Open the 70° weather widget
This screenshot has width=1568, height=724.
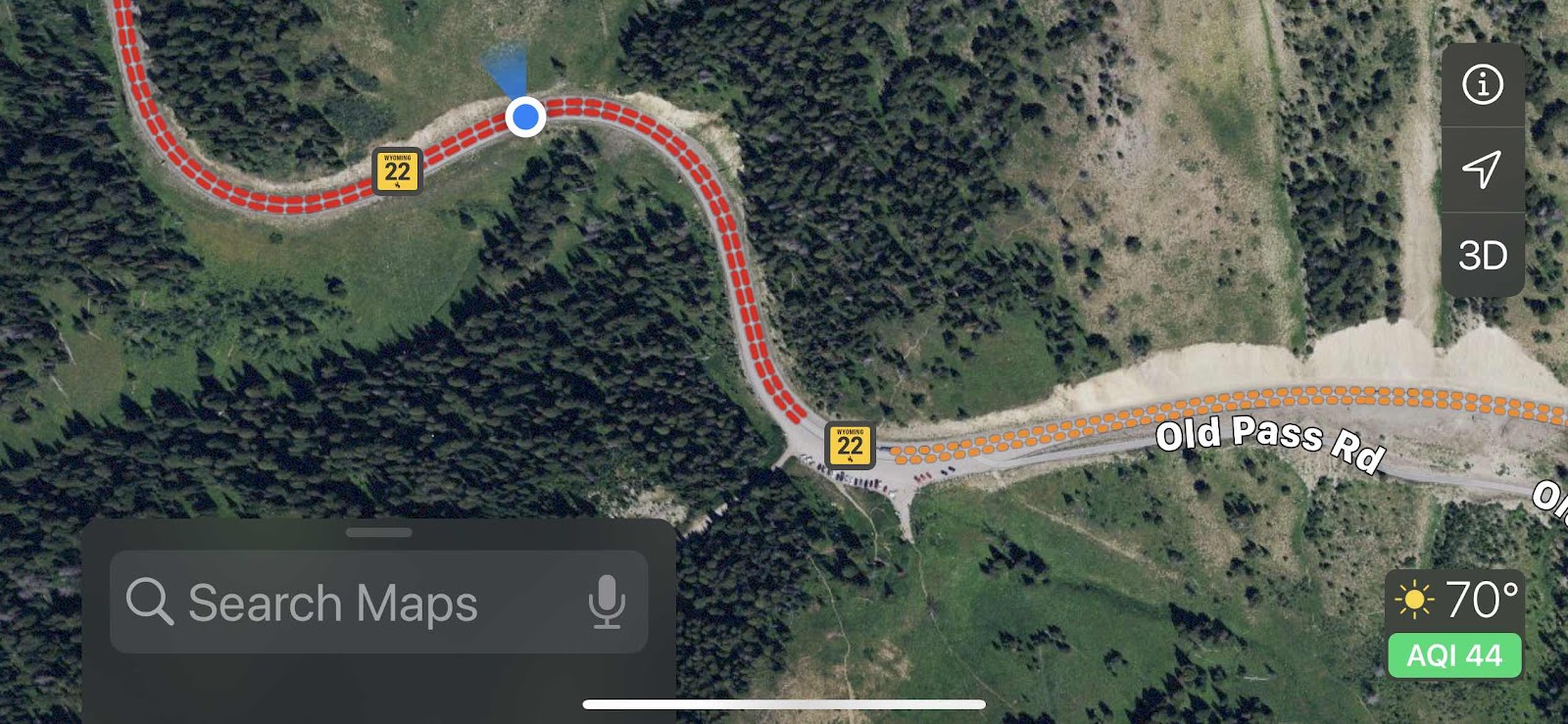click(x=1457, y=599)
